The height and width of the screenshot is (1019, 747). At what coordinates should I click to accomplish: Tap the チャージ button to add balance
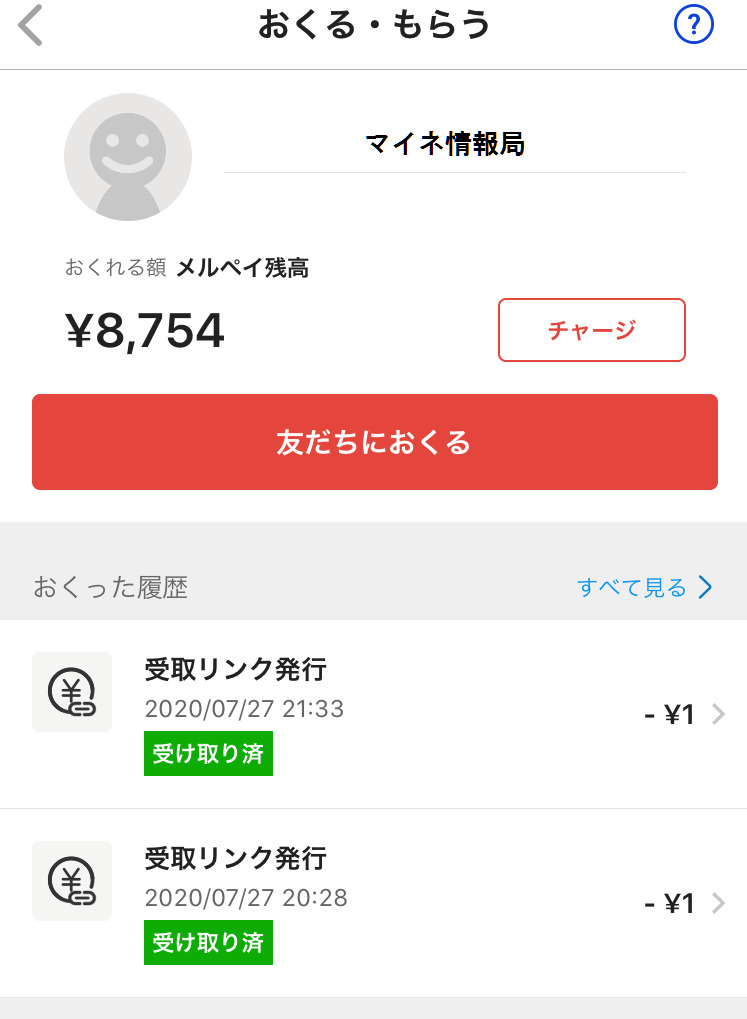coord(591,330)
